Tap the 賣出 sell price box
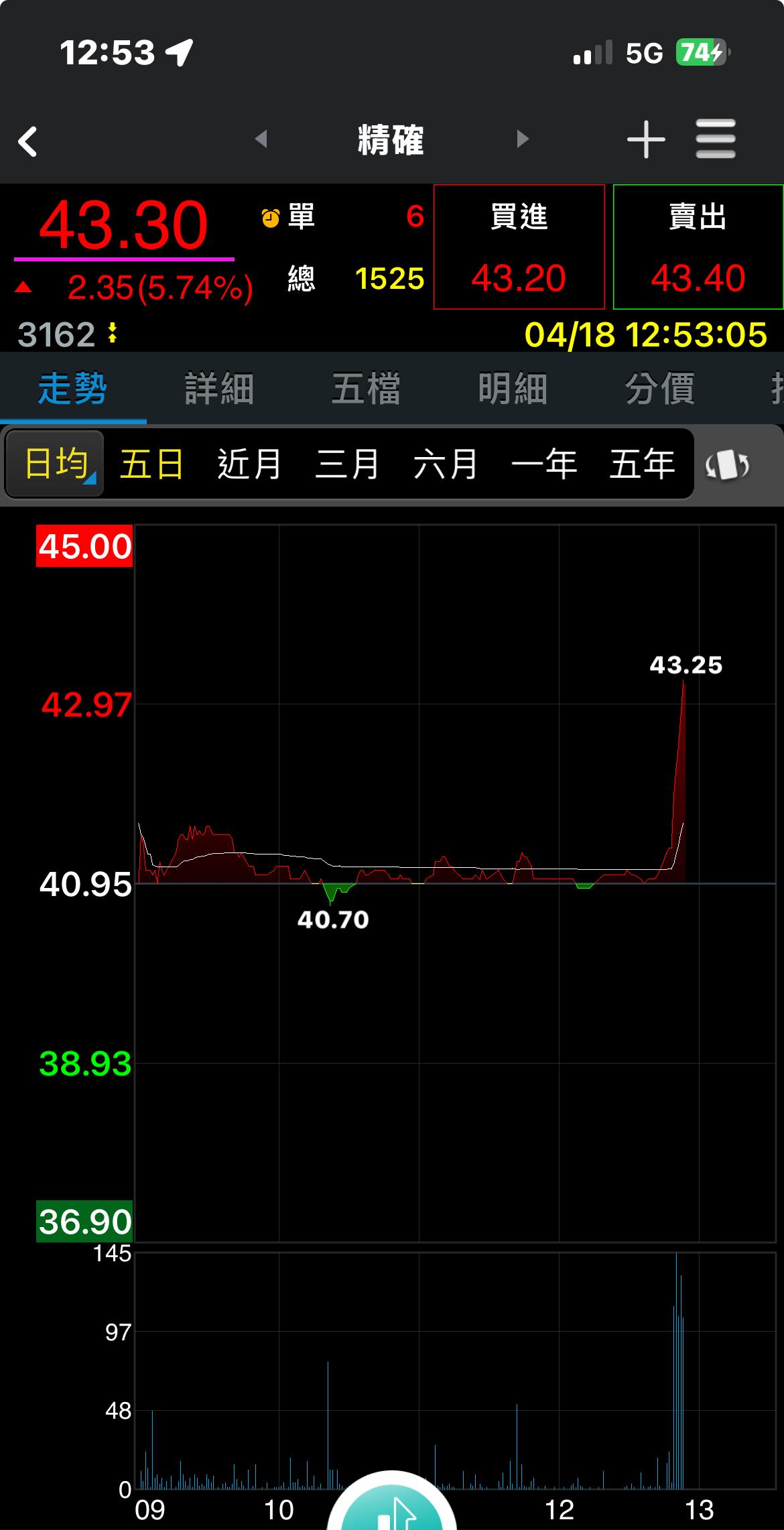 [698, 247]
